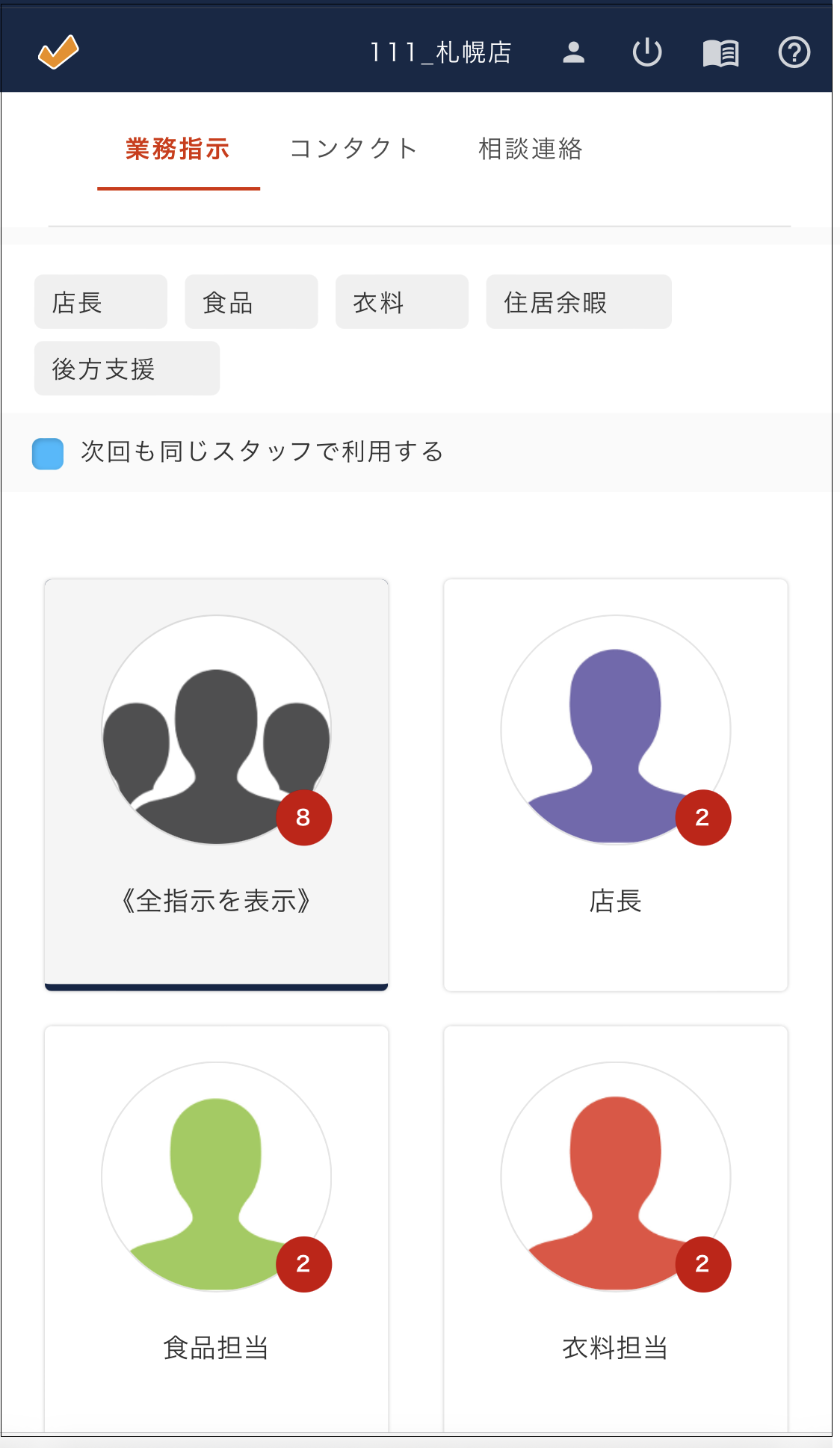This screenshot has width=840, height=1448.
Task: Open the user profile icon
Action: 573,52
